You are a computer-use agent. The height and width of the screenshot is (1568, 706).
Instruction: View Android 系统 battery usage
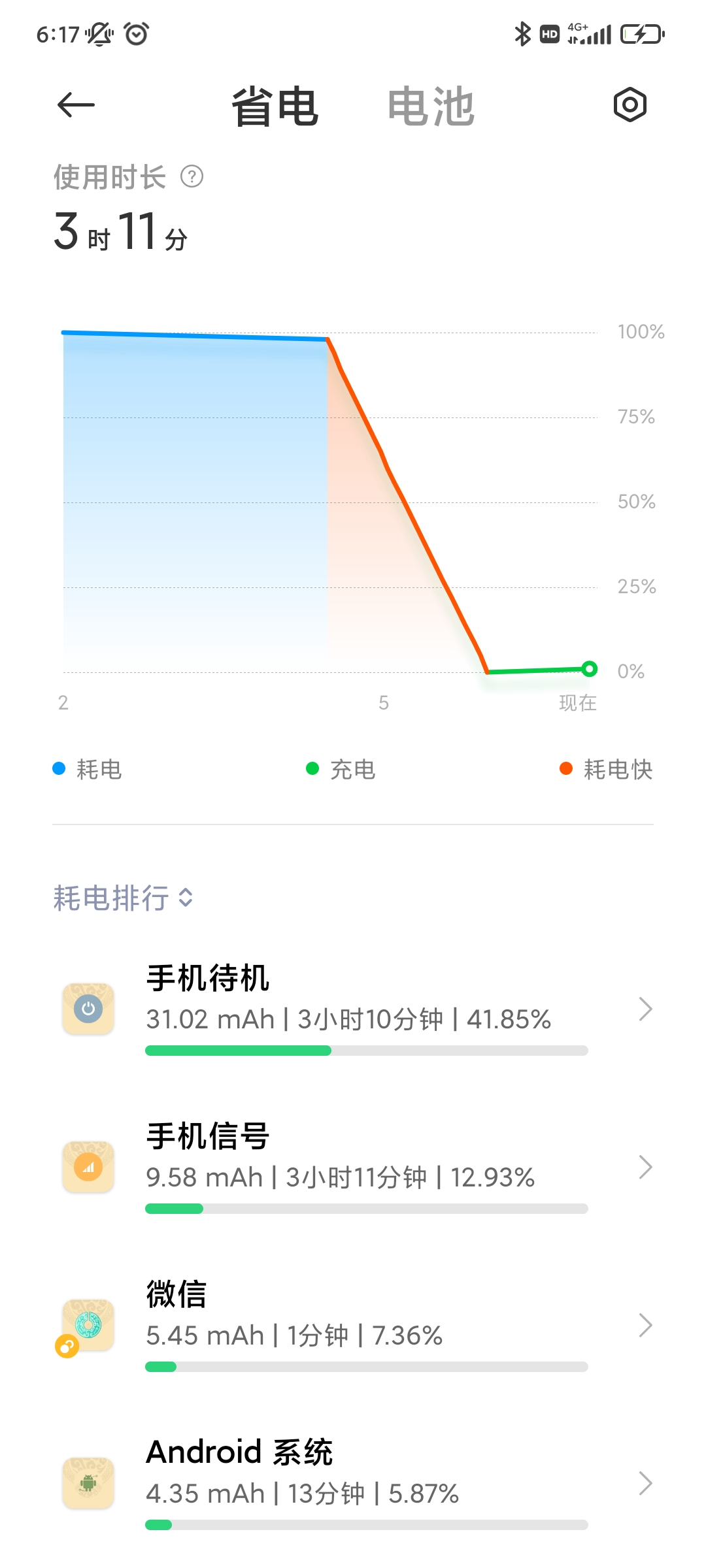click(353, 1483)
